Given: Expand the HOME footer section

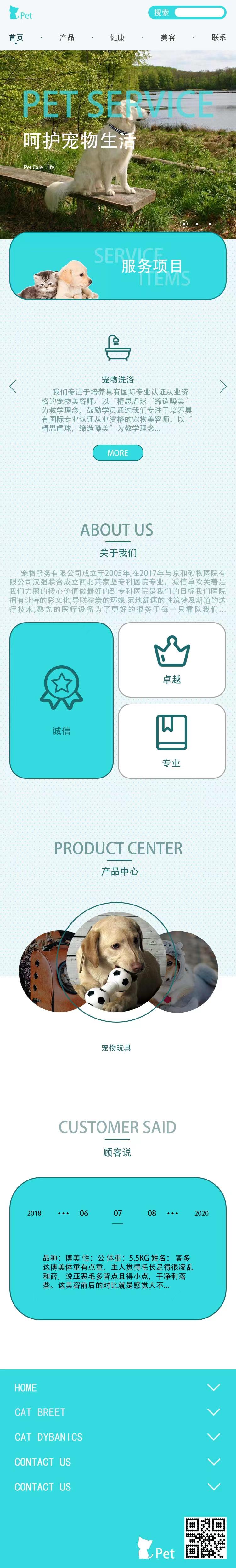Looking at the screenshot, I should (213, 1387).
